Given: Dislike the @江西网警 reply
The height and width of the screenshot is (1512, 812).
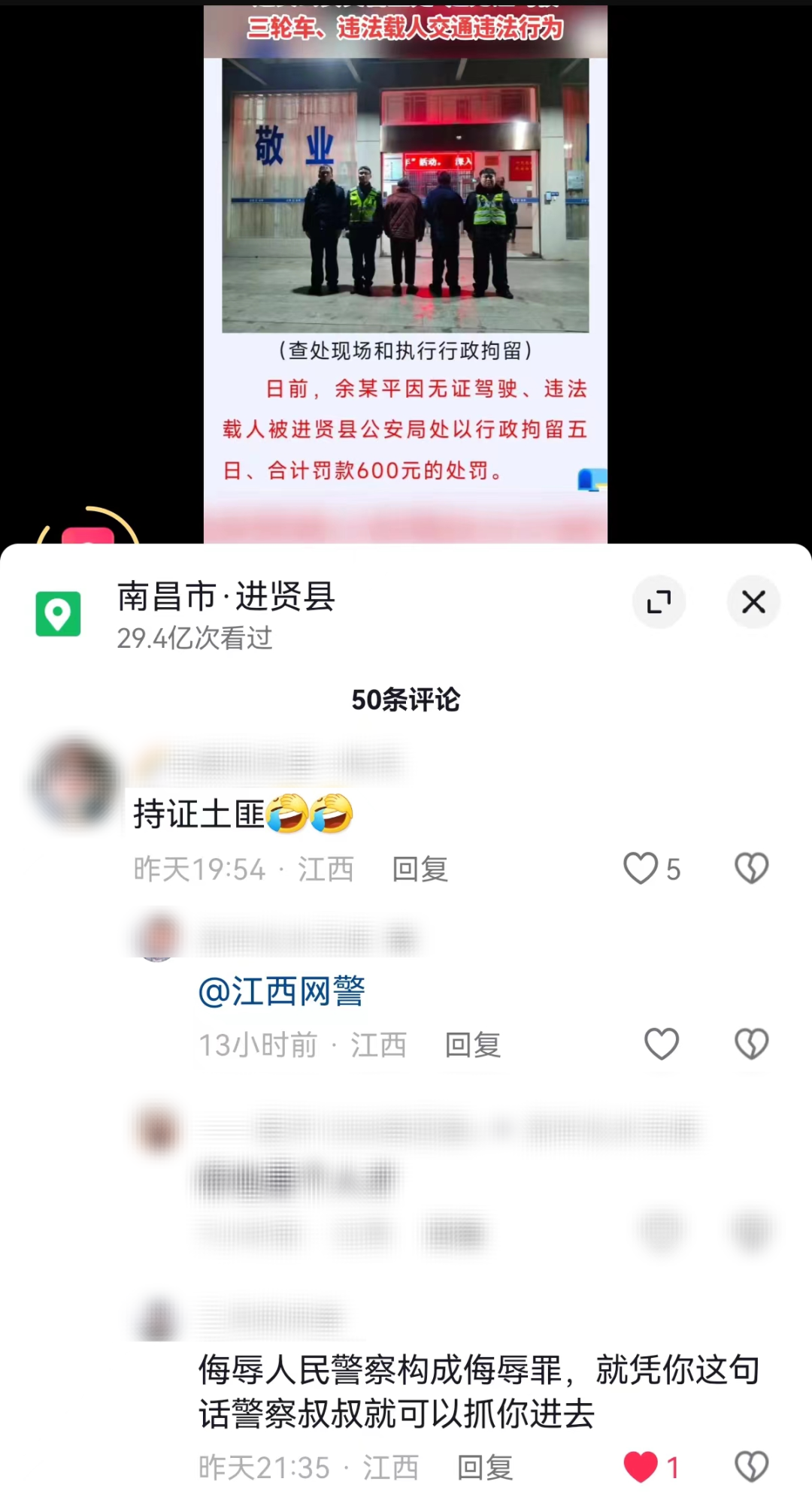Looking at the screenshot, I should click(751, 1045).
